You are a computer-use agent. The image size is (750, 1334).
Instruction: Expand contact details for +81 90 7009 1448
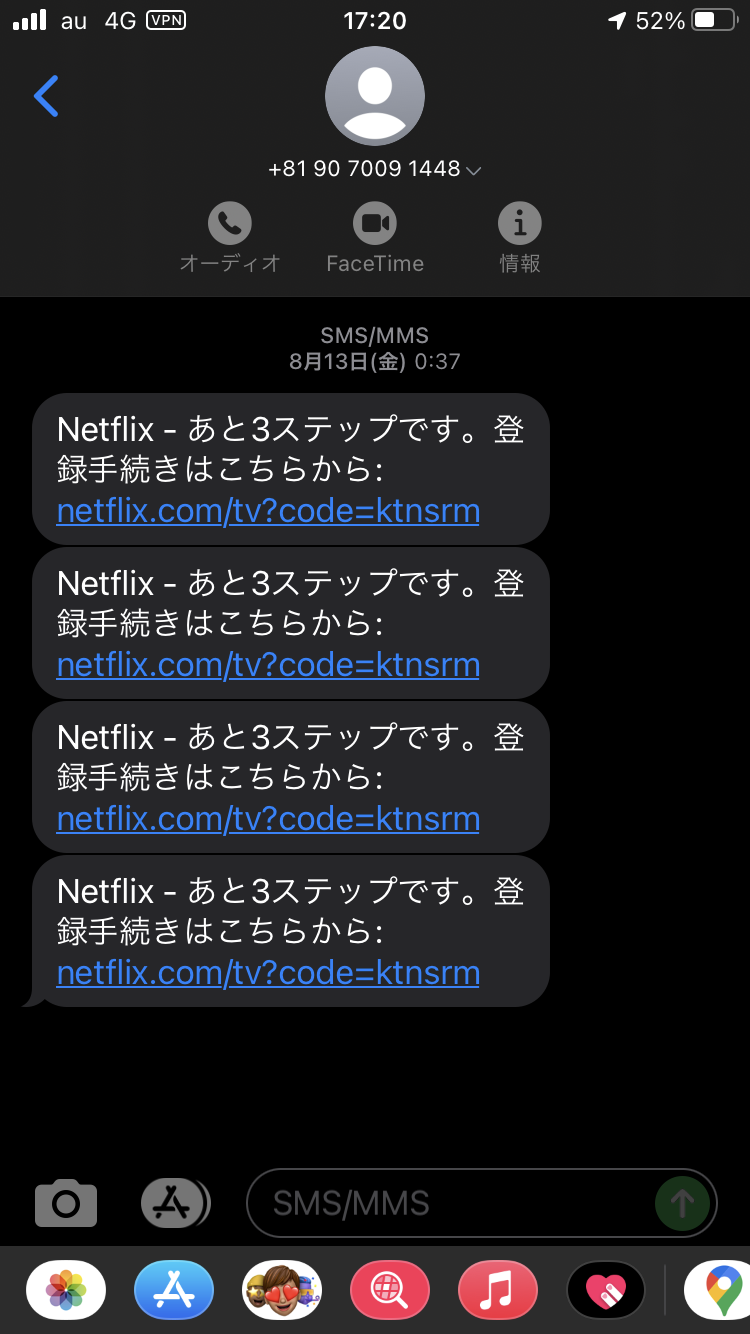pos(375,169)
